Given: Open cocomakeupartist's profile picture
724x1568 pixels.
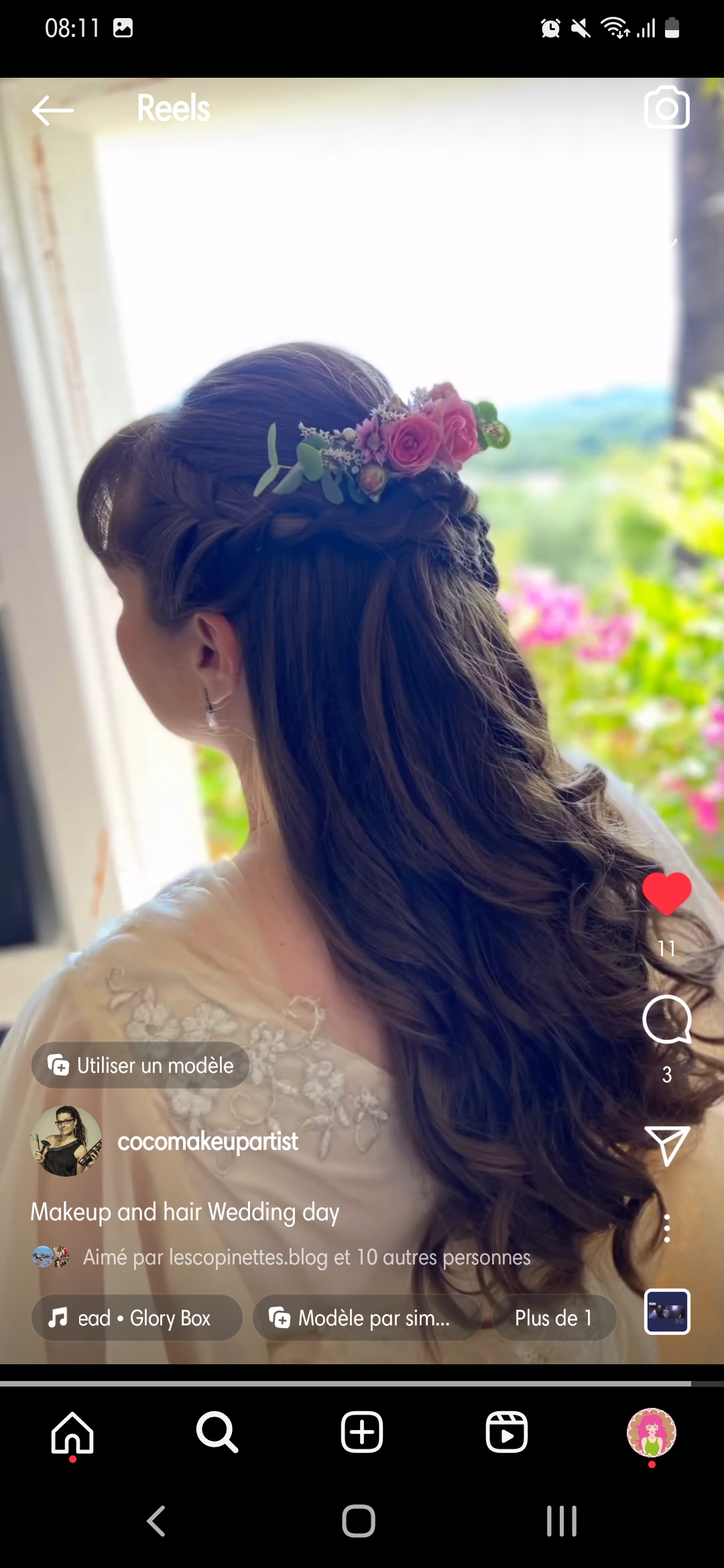Looking at the screenshot, I should (x=66, y=1140).
